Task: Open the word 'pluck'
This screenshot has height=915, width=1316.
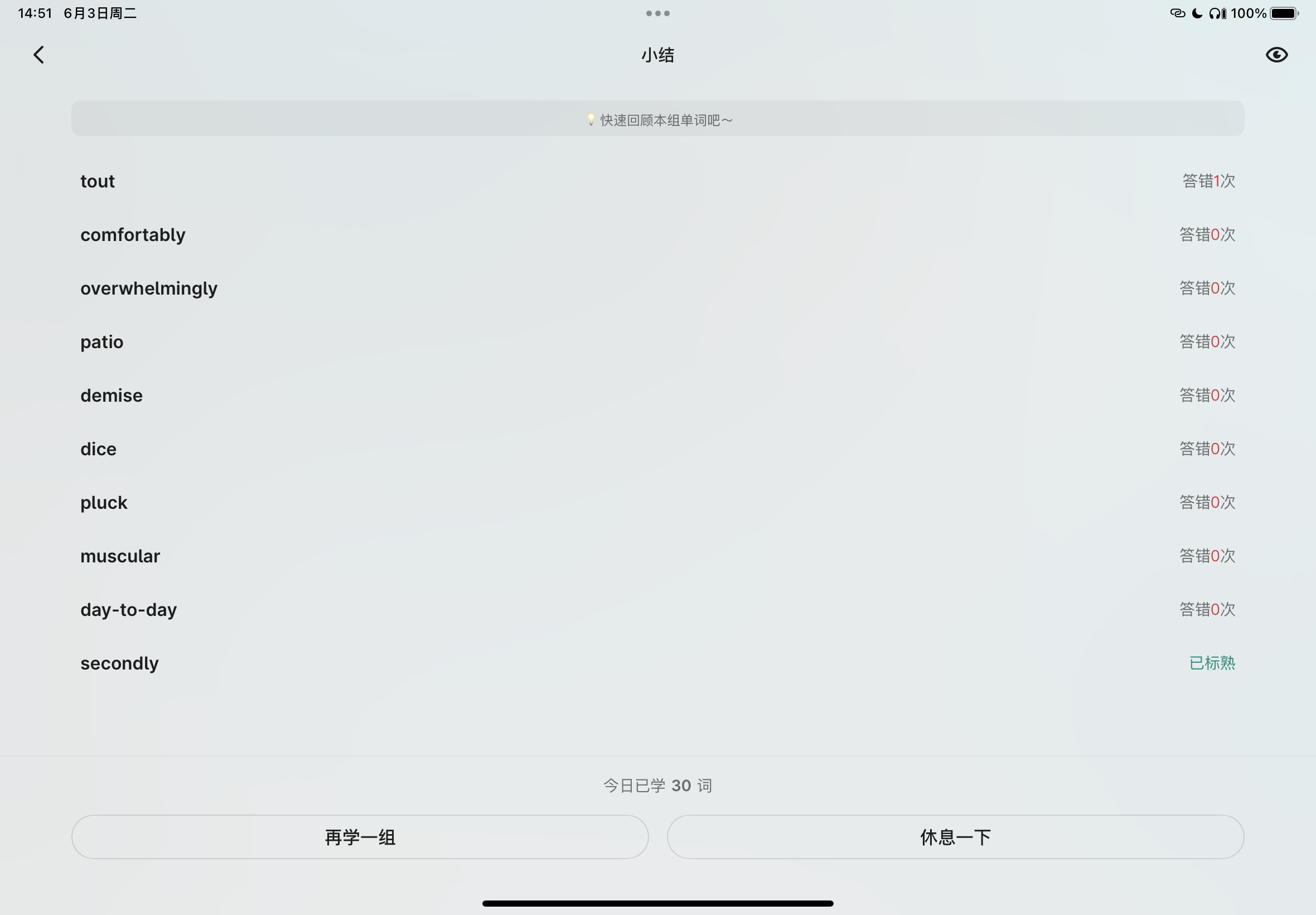Action: click(x=104, y=503)
